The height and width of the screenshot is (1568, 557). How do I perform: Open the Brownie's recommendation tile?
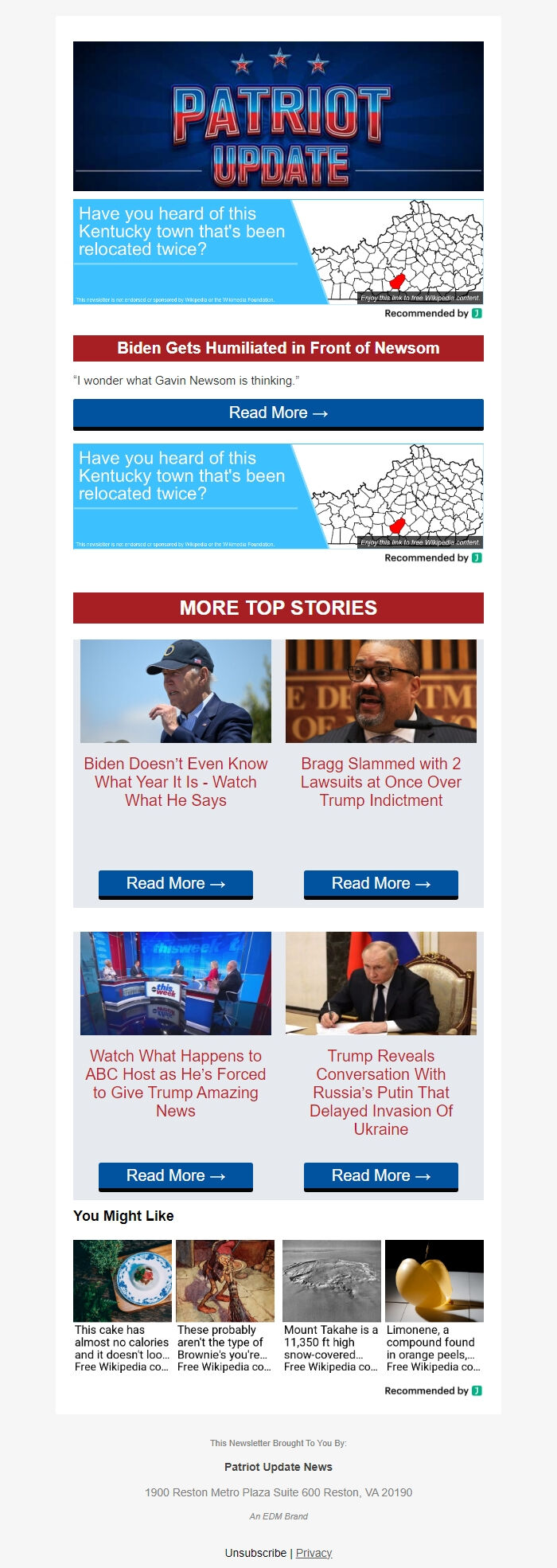[225, 1306]
